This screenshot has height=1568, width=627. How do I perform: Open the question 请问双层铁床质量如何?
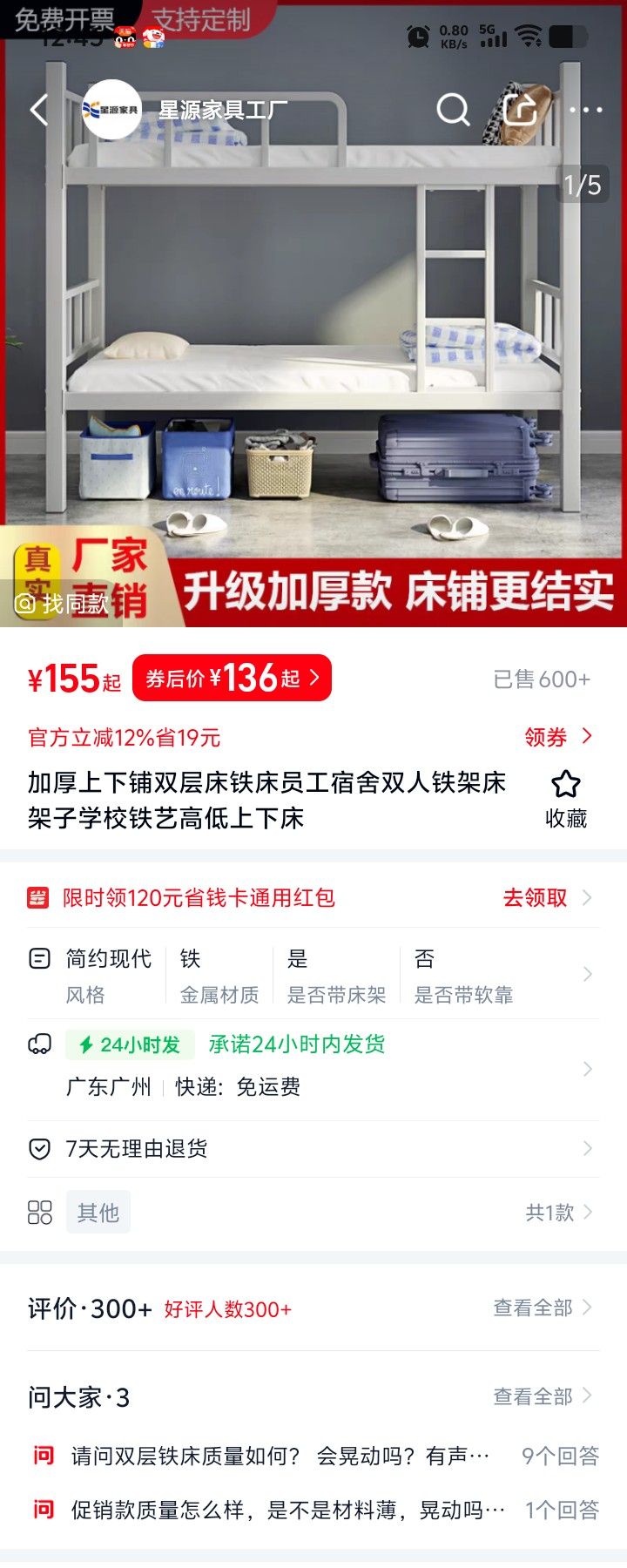[x=279, y=1456]
